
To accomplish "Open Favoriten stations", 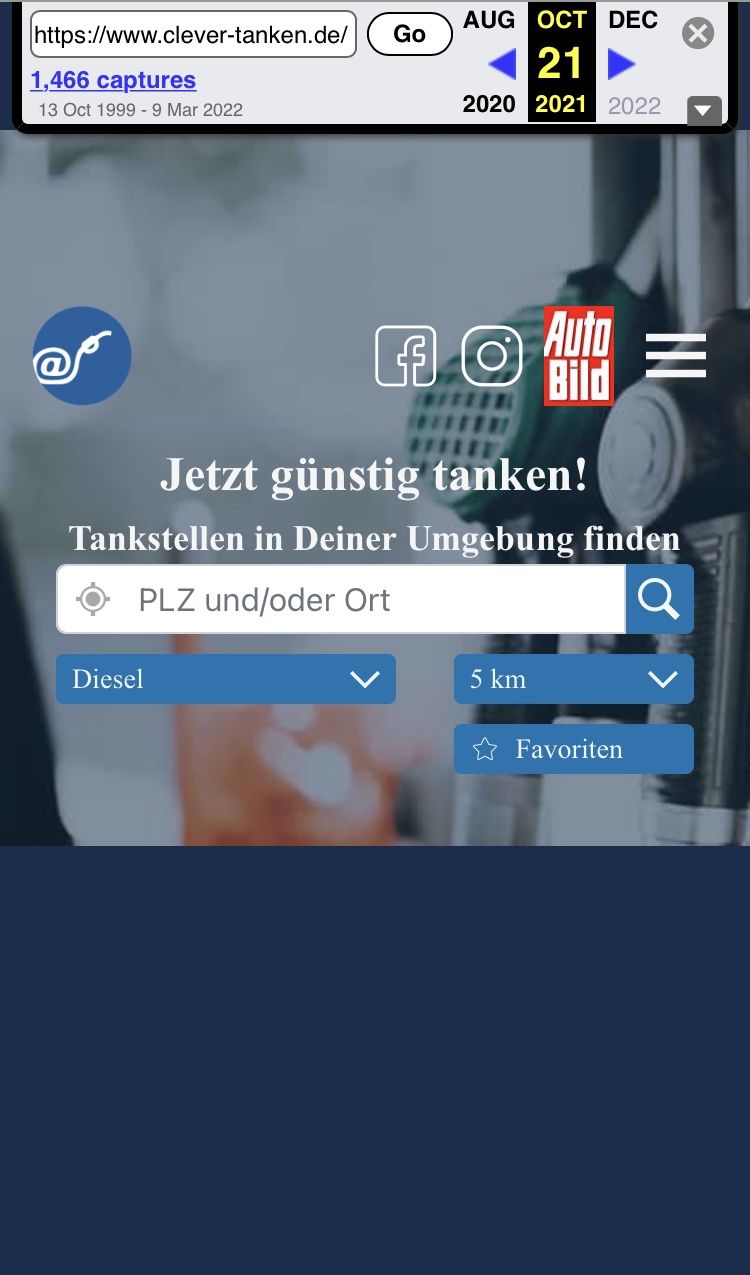I will pyautogui.click(x=573, y=749).
